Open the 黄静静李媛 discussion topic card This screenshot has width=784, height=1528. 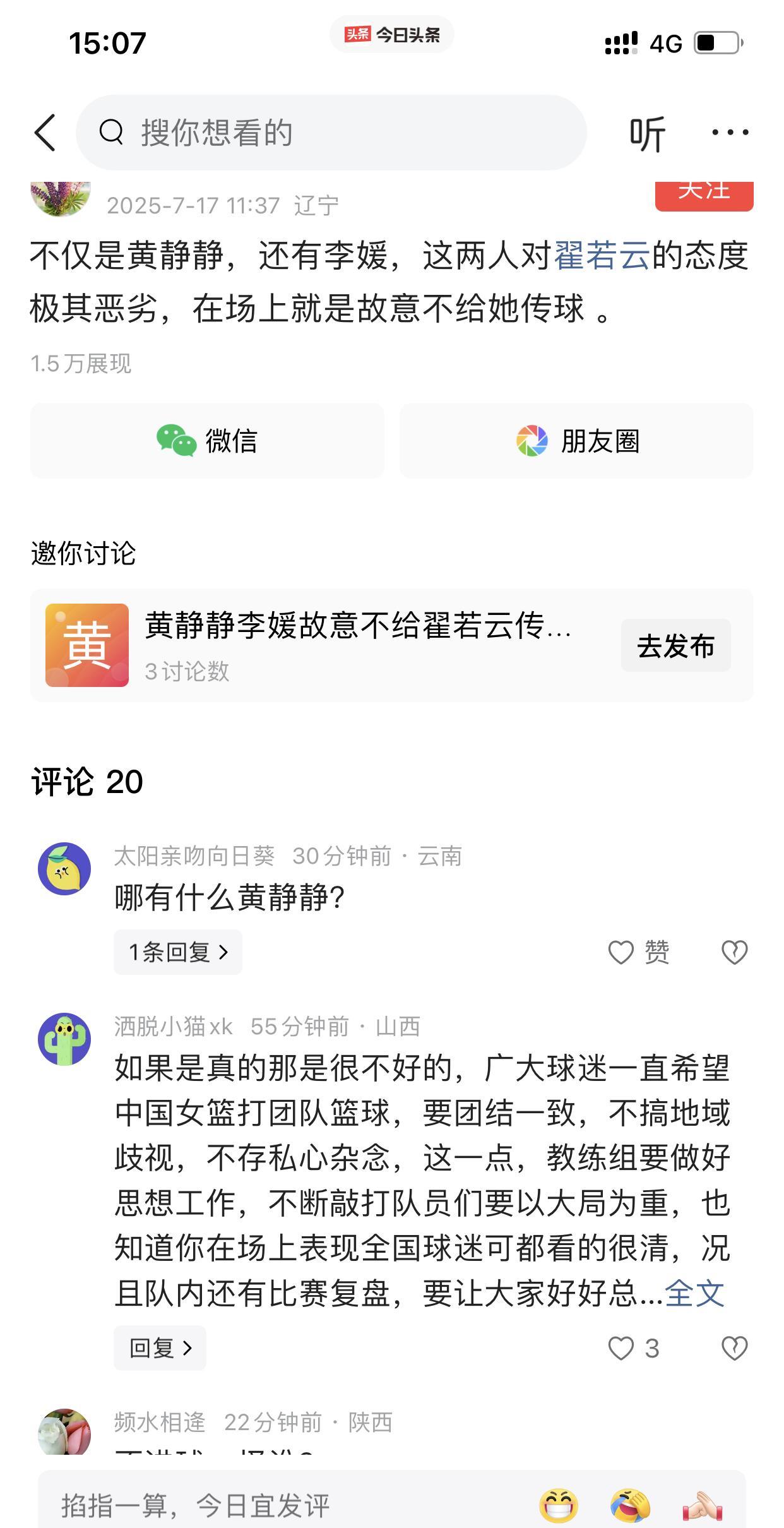coord(328,645)
